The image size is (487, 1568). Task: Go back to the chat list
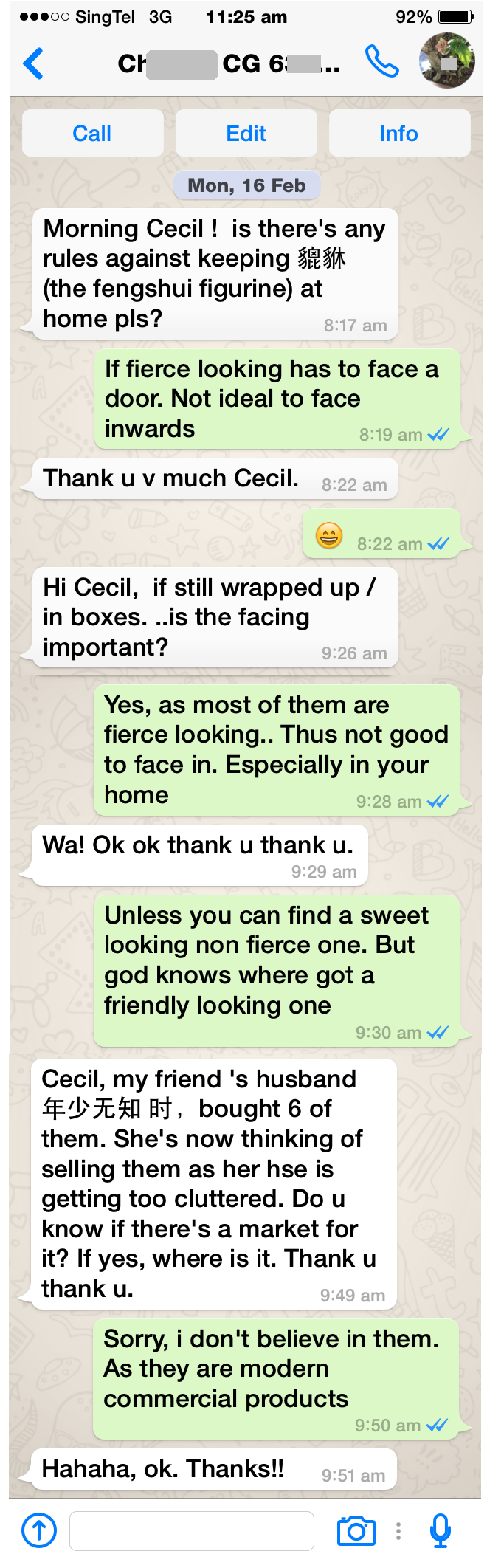point(33,63)
